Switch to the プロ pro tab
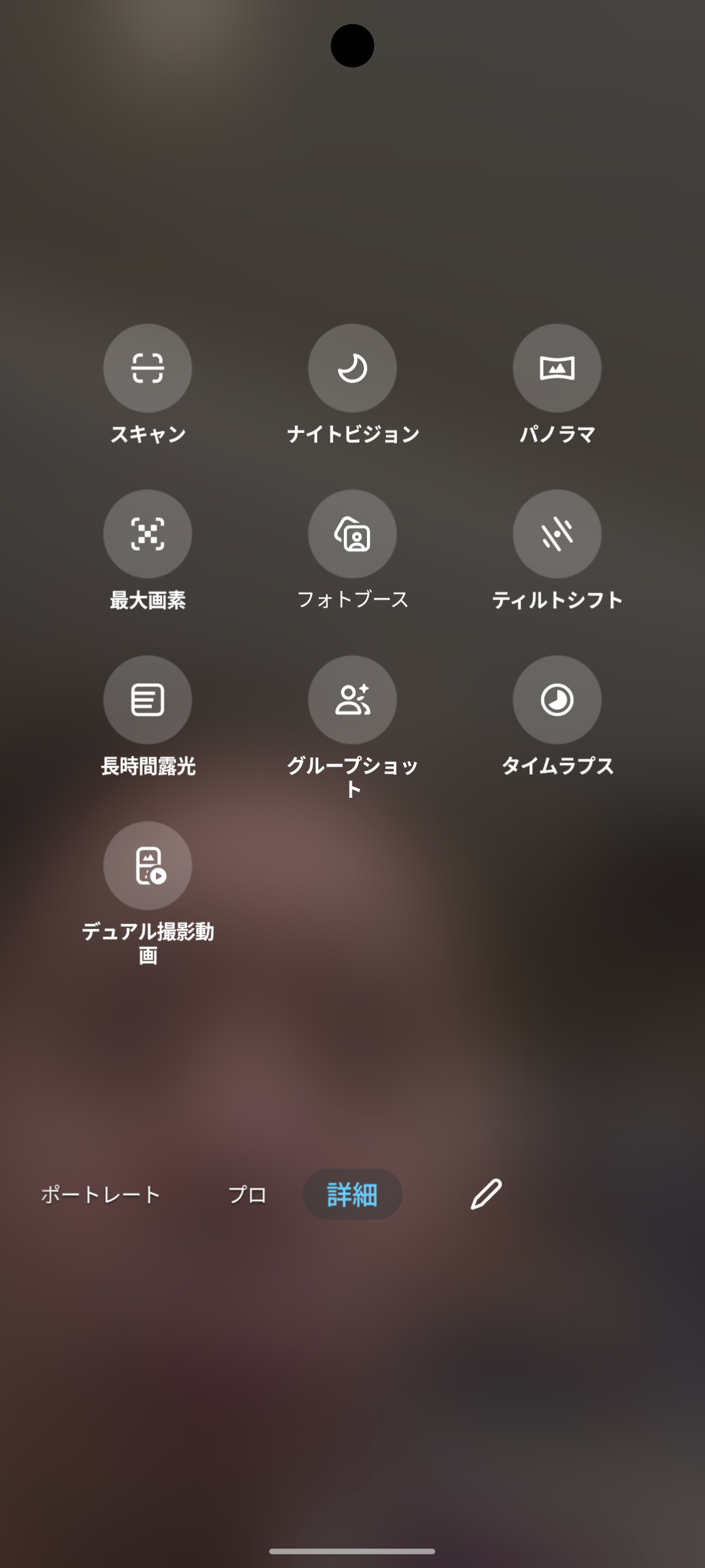Image resolution: width=705 pixels, height=1568 pixels. [x=247, y=1195]
